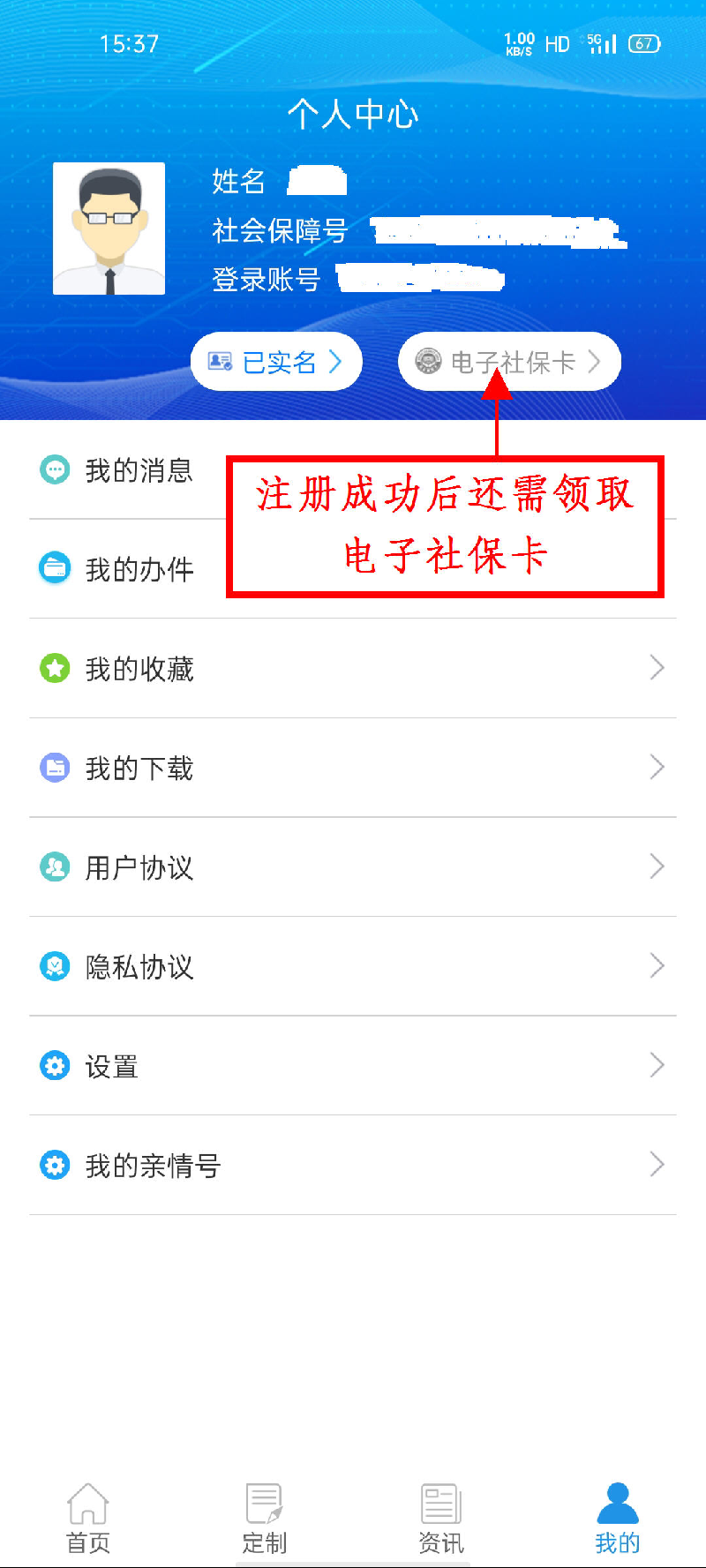Tap the 已实名 verification button
The image size is (706, 1568).
pos(276,362)
